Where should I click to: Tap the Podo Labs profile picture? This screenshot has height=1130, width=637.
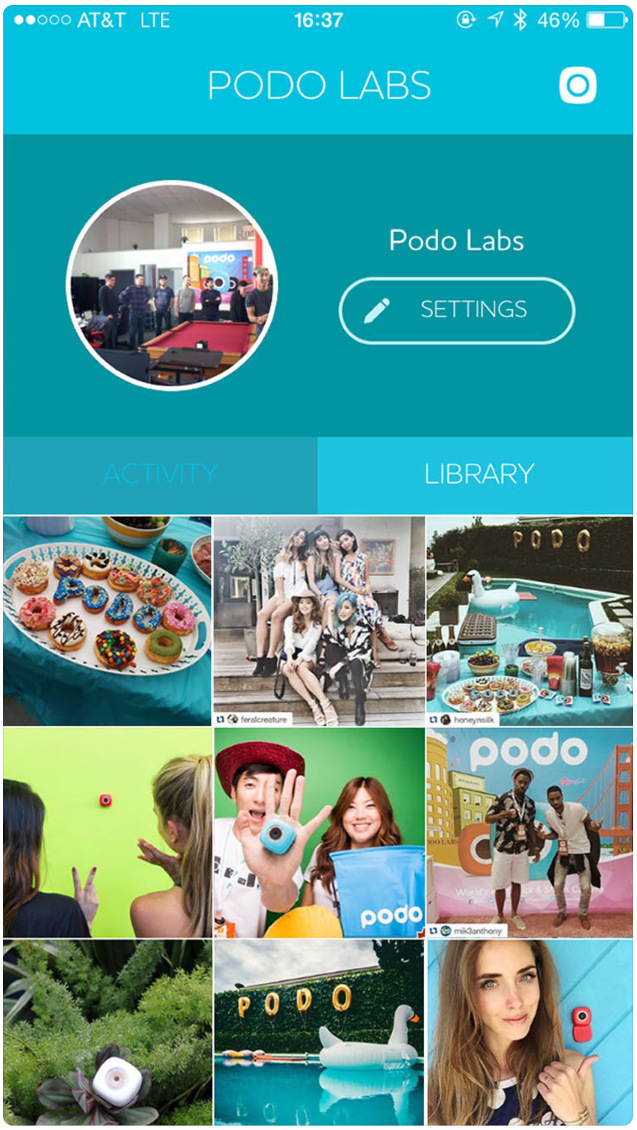pos(172,285)
